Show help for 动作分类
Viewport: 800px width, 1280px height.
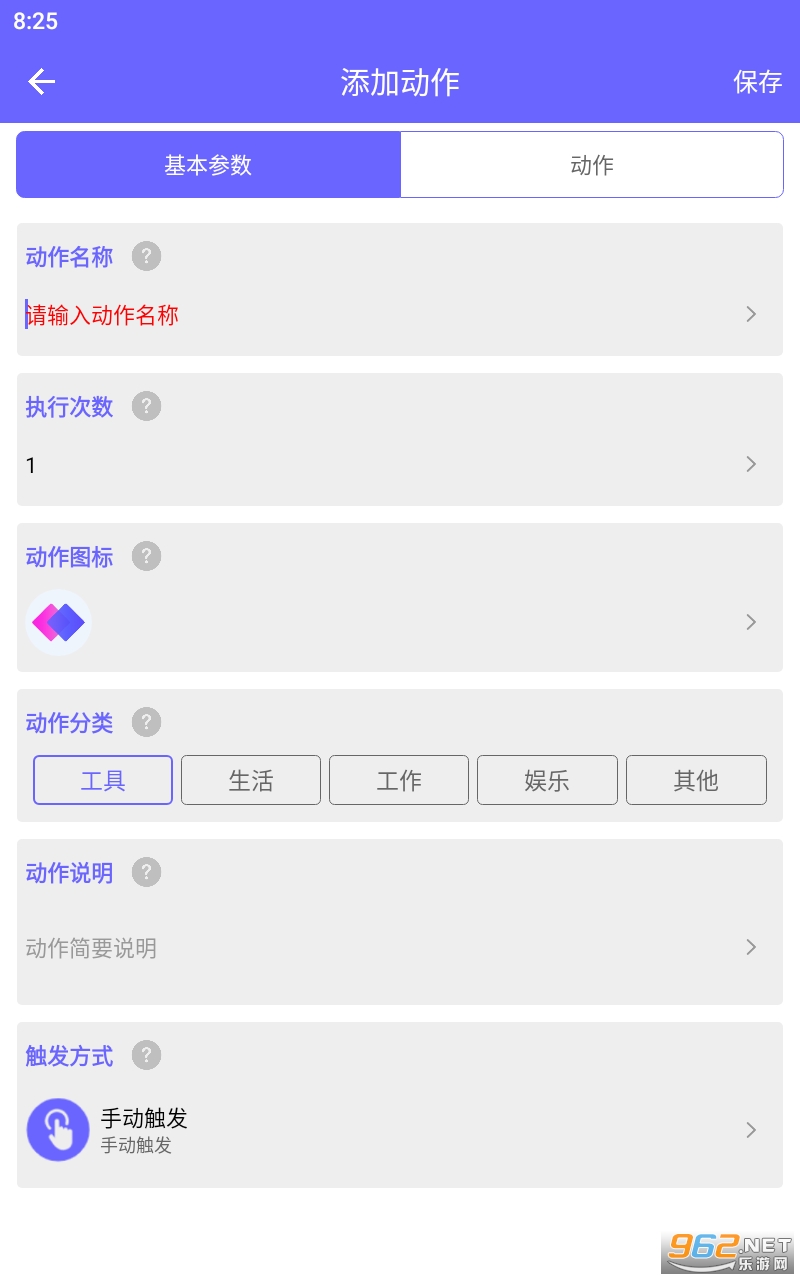[146, 722]
